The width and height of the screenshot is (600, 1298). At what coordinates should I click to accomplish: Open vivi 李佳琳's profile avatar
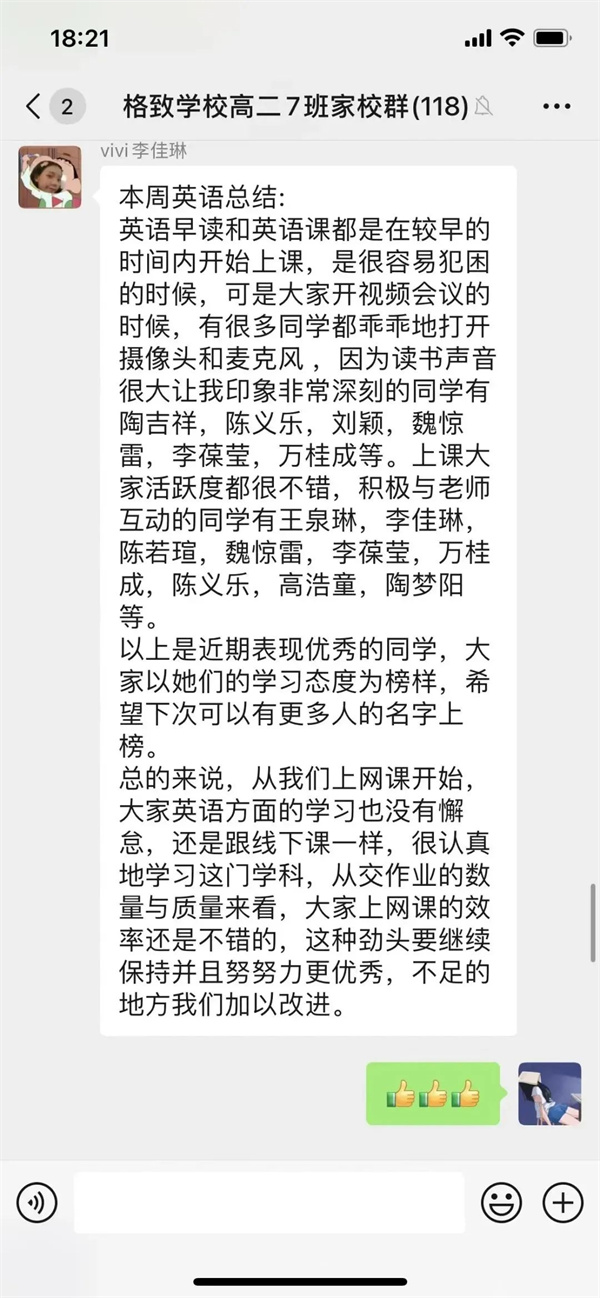click(50, 177)
